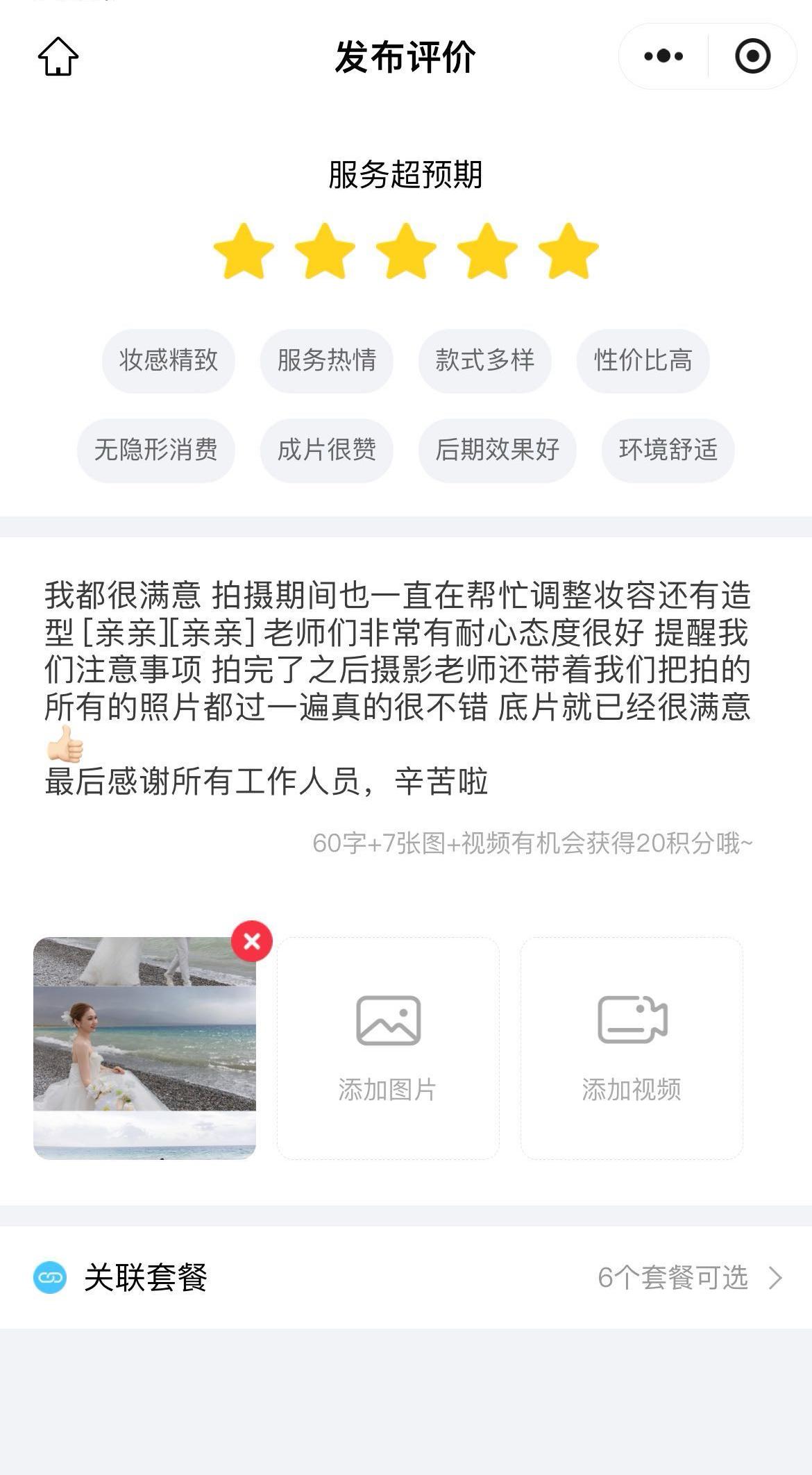Add a picture via 添加图片

click(x=388, y=1048)
